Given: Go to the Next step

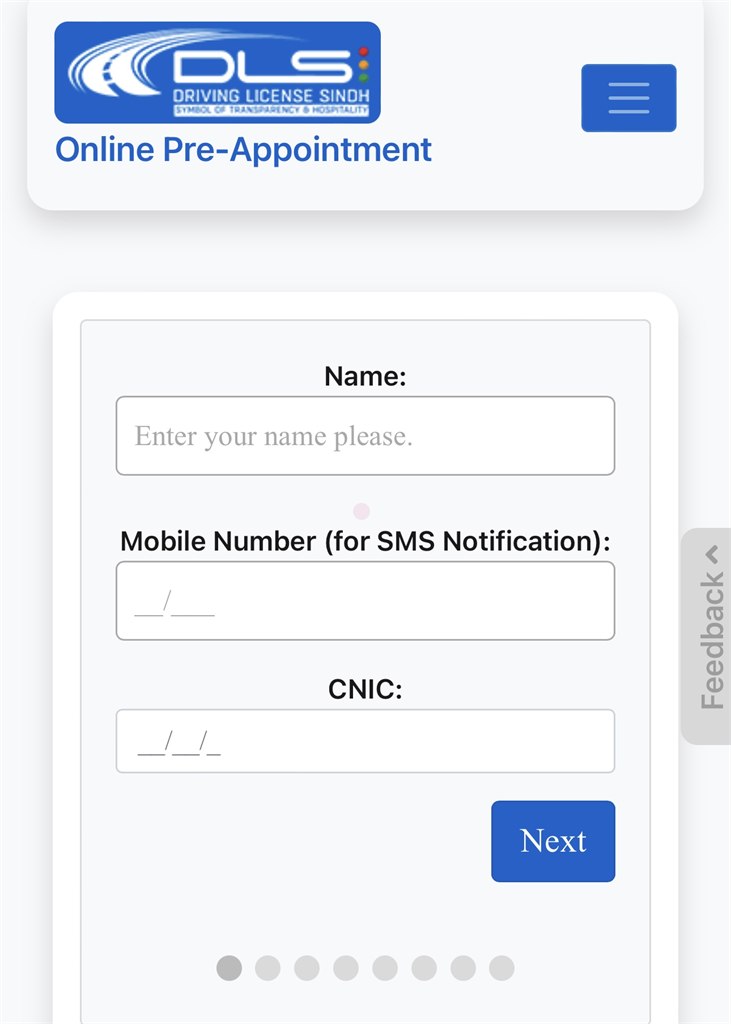Looking at the screenshot, I should (553, 841).
